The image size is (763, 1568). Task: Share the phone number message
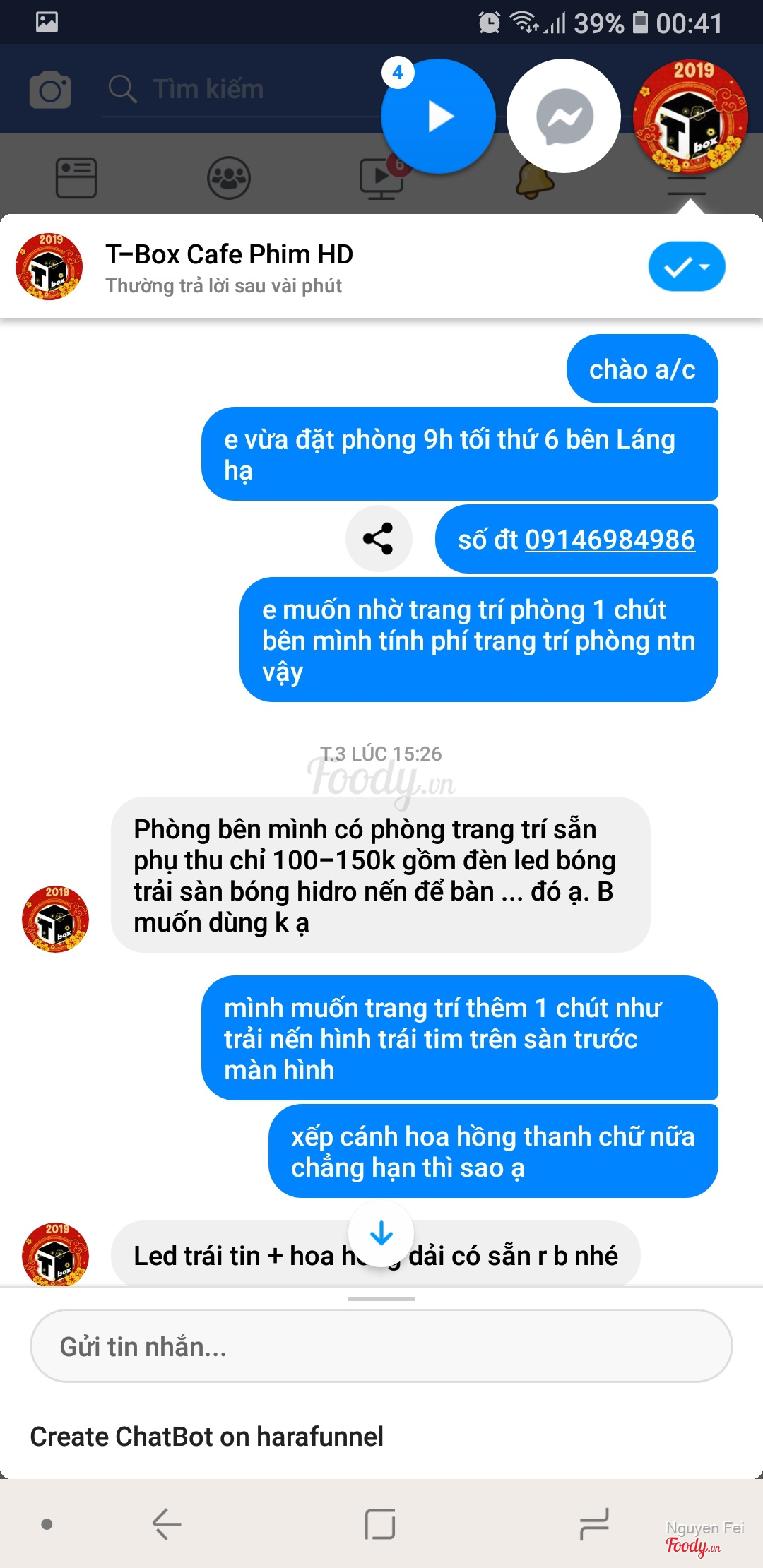point(379,539)
